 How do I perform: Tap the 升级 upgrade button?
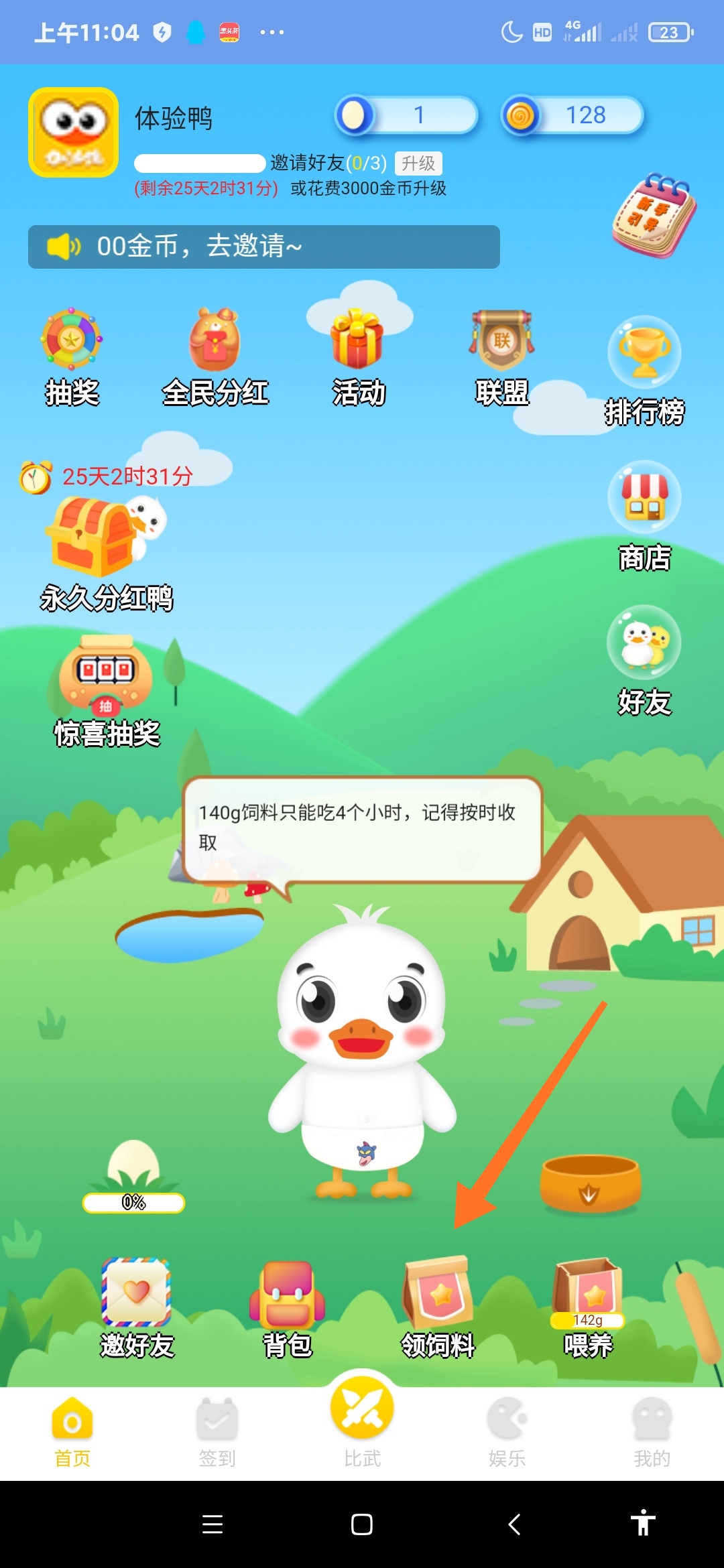point(418,163)
